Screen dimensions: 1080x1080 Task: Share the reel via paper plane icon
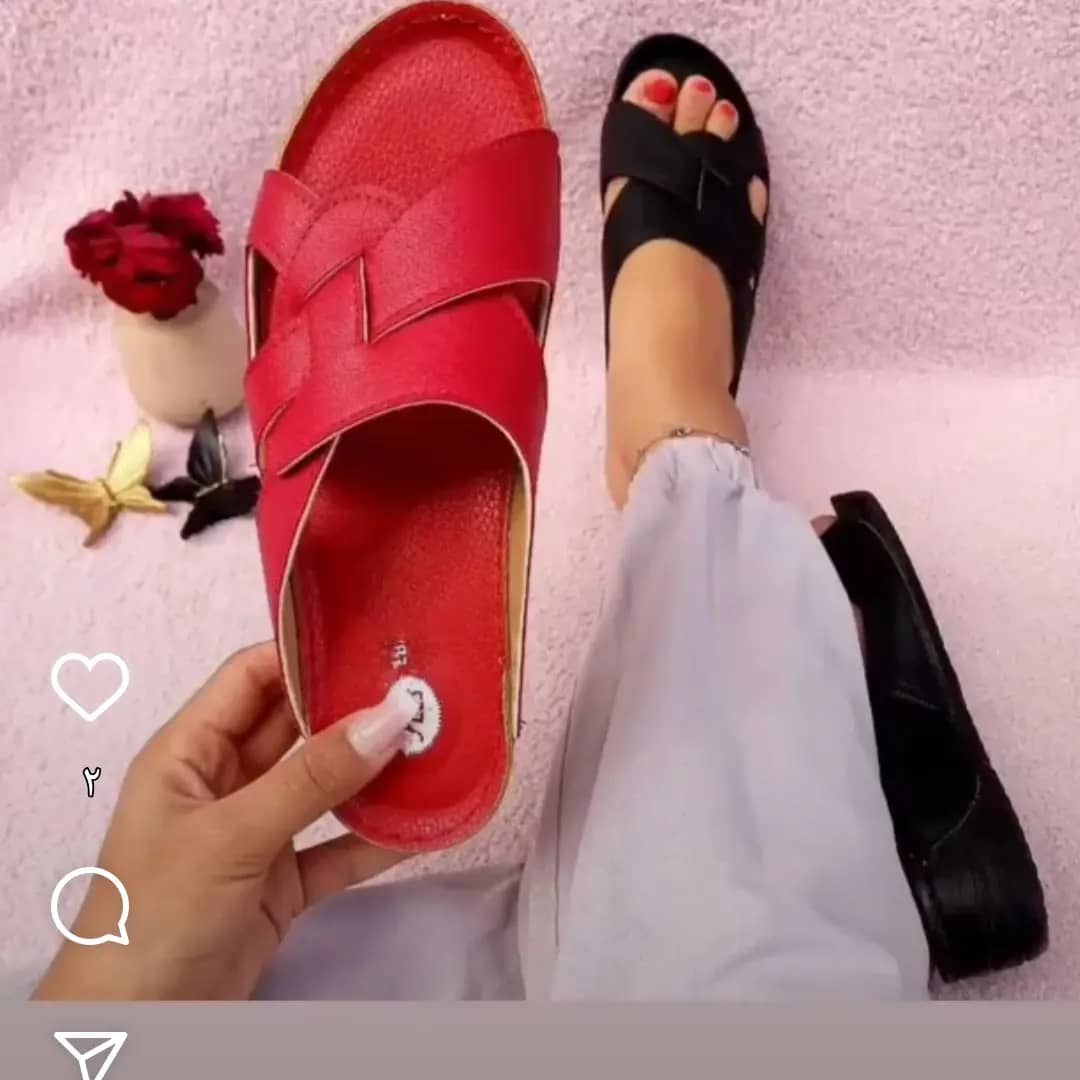coord(90,1054)
